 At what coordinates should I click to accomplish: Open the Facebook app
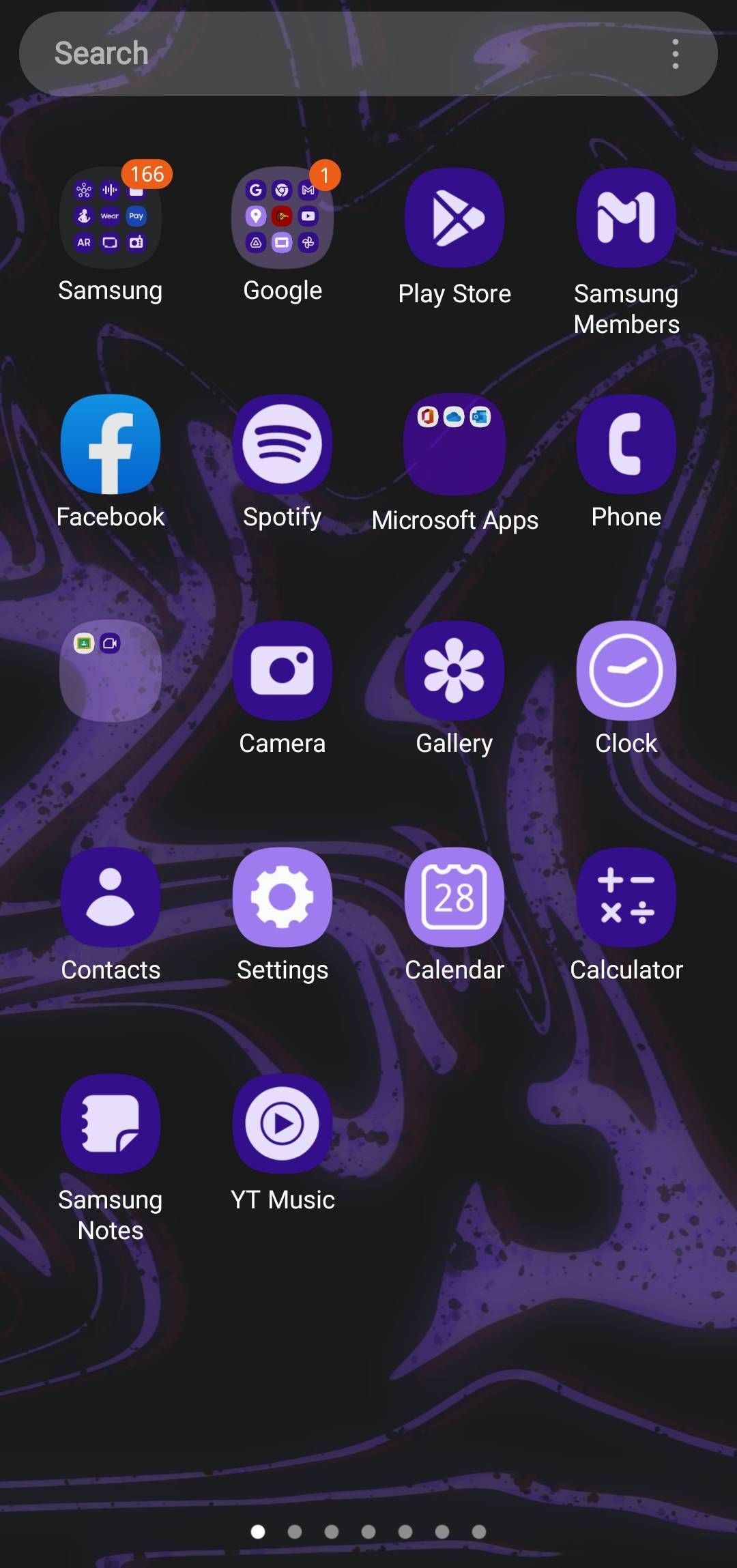(111, 444)
